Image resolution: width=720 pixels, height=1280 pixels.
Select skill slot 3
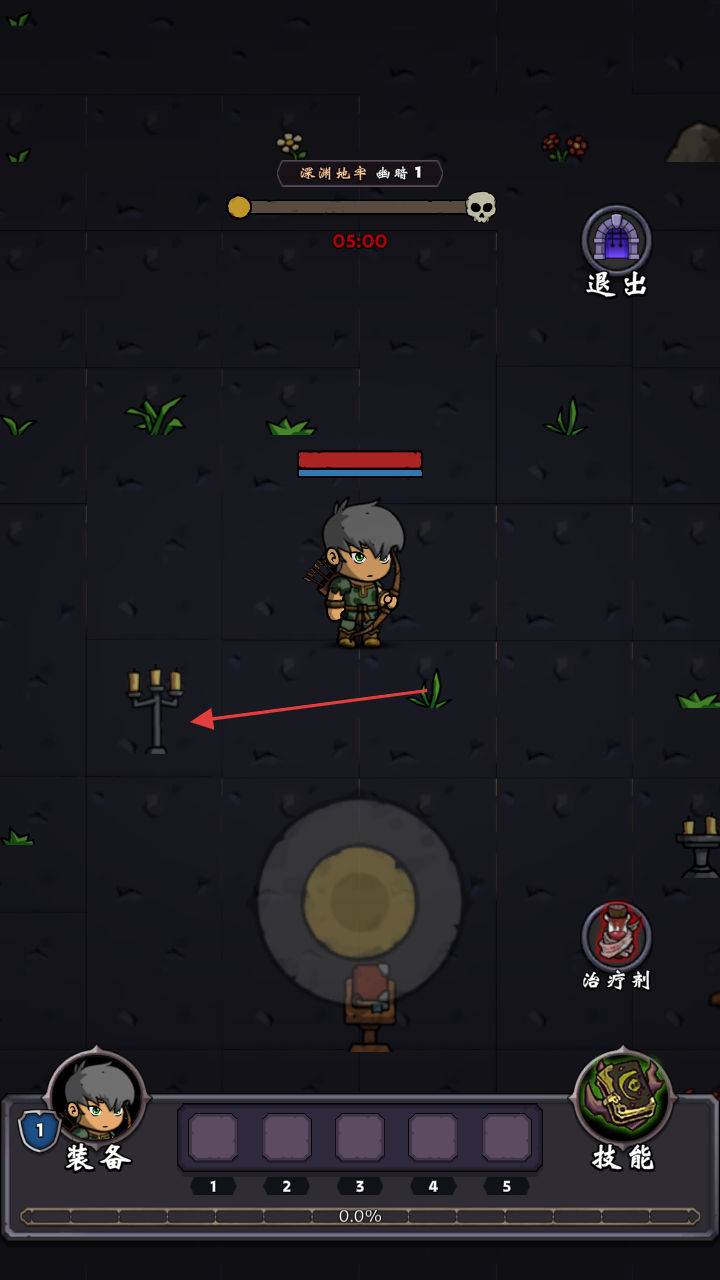coord(360,1138)
